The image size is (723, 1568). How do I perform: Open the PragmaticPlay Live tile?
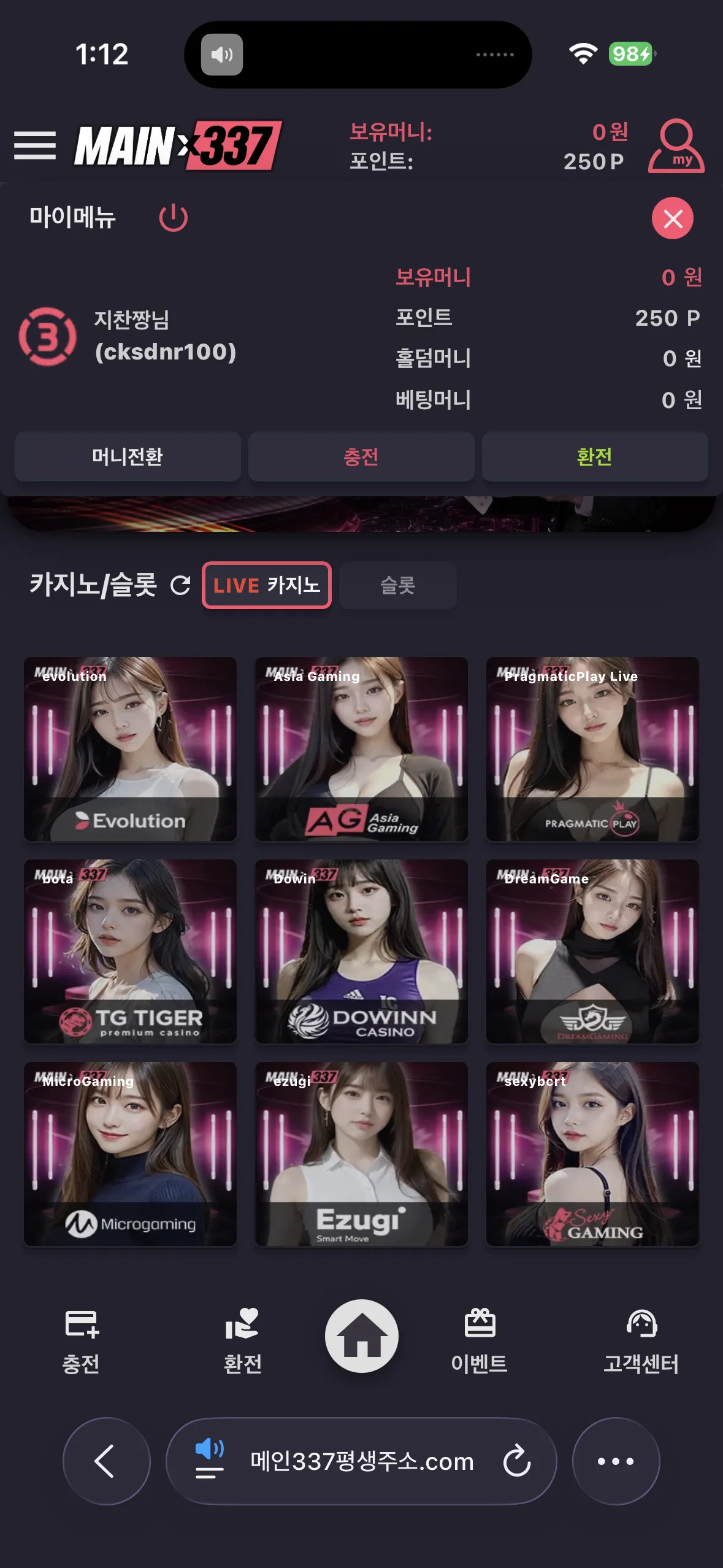(592, 748)
